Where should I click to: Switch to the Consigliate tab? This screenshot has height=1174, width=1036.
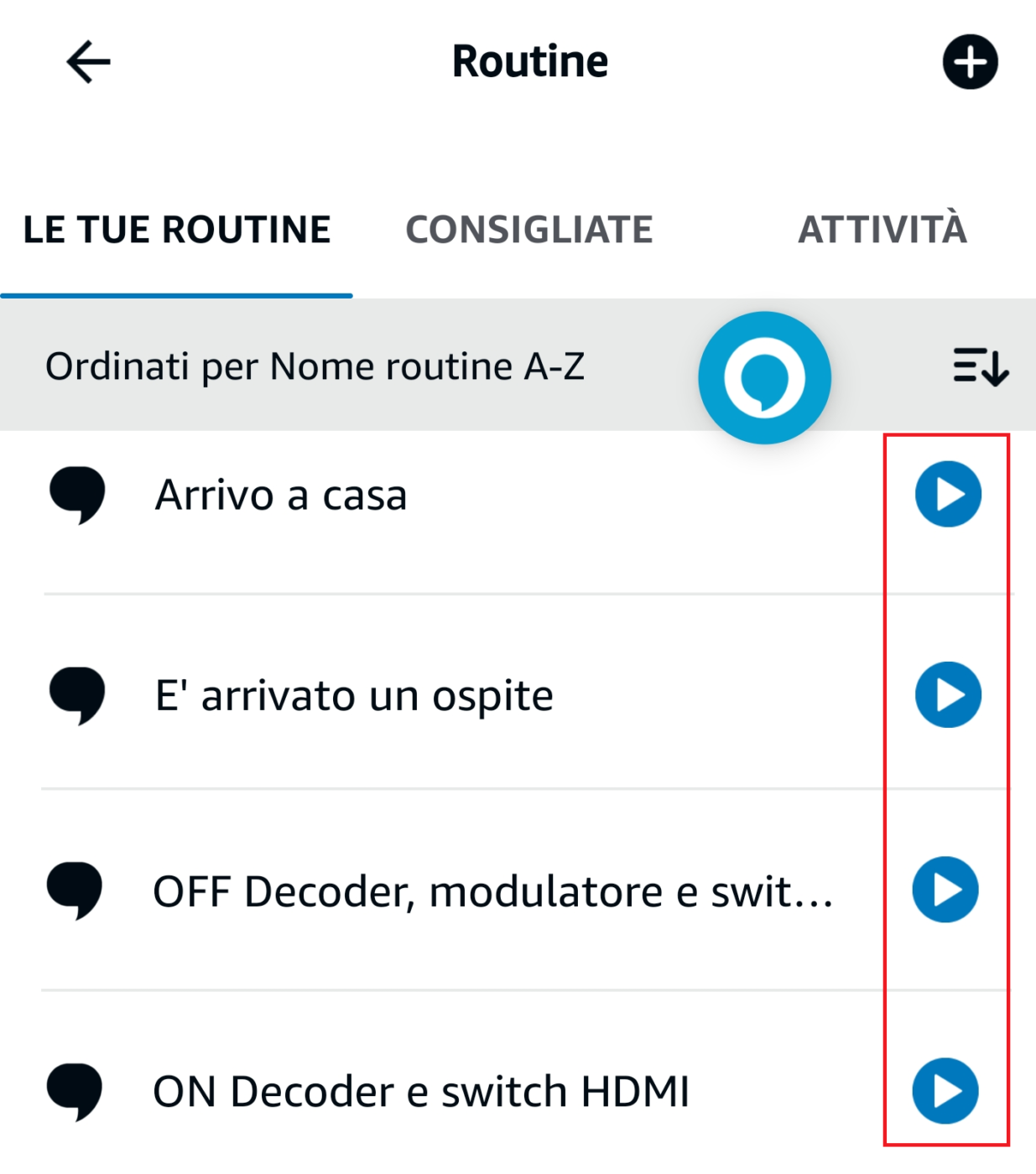528,230
